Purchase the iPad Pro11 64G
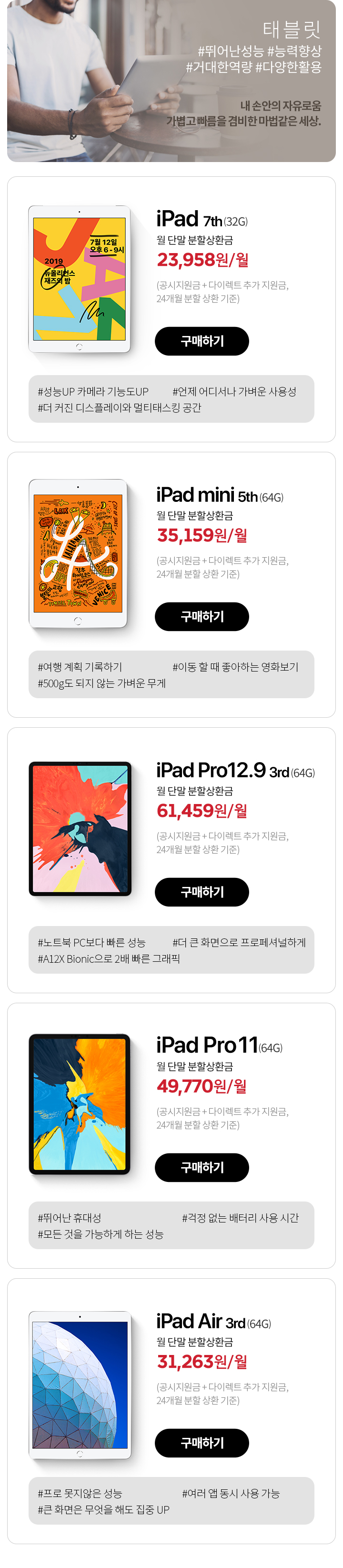This screenshot has height=1568, width=343. 202,1167
